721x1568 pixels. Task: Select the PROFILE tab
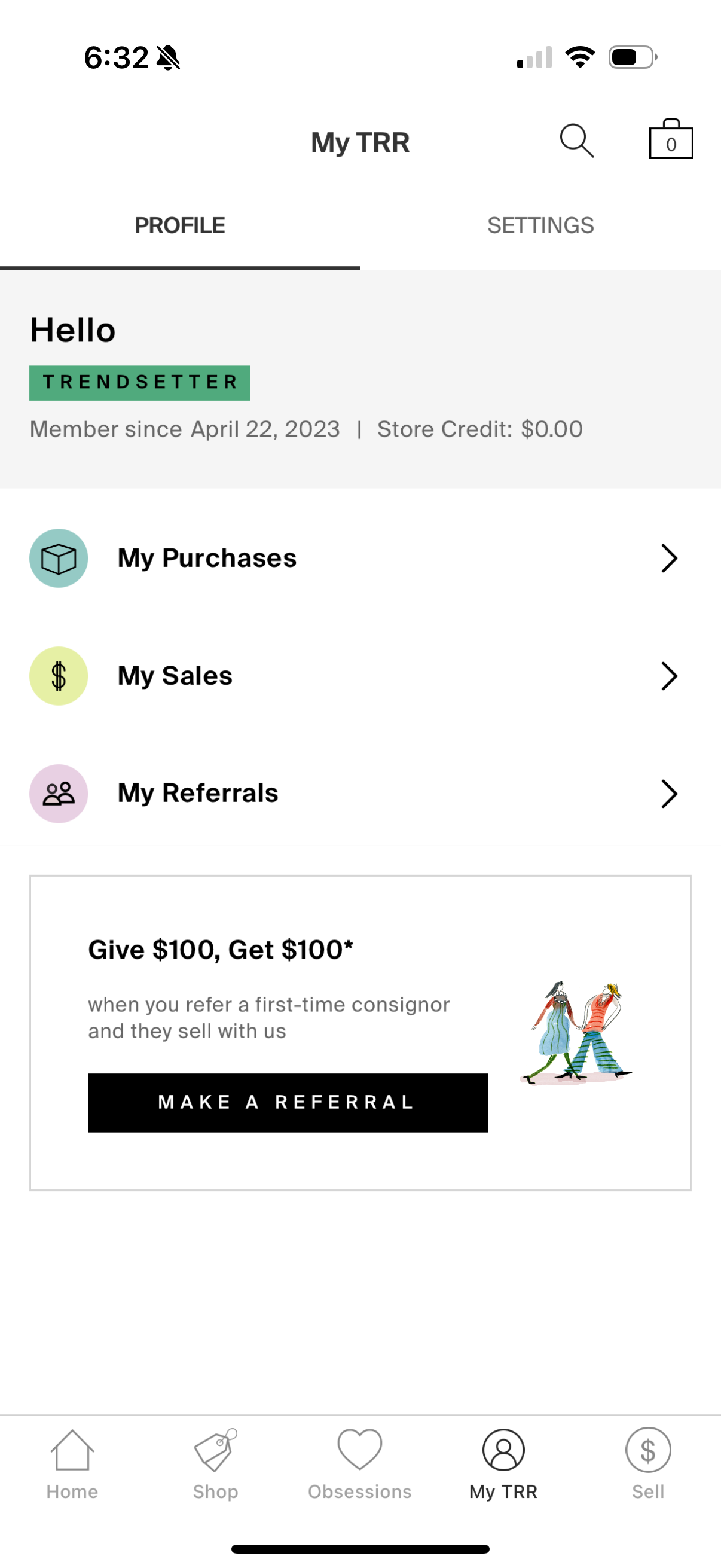(180, 225)
